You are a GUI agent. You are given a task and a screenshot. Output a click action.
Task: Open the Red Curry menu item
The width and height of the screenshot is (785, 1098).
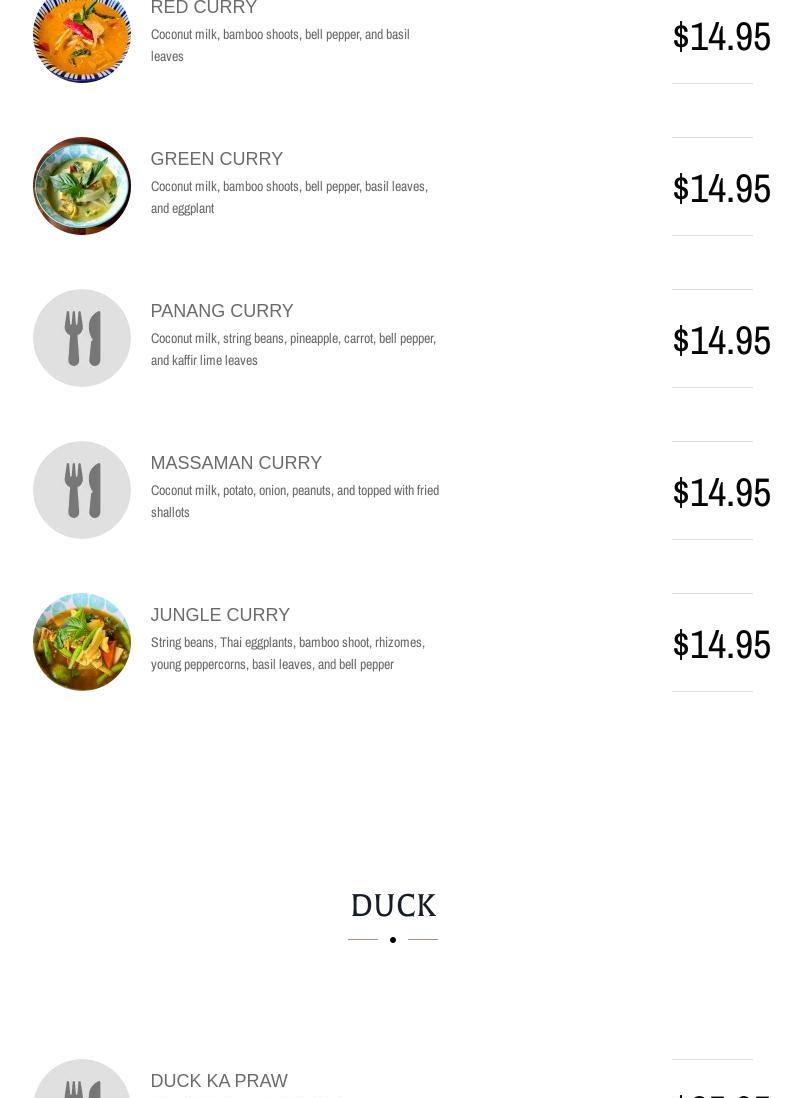pyautogui.click(x=203, y=9)
